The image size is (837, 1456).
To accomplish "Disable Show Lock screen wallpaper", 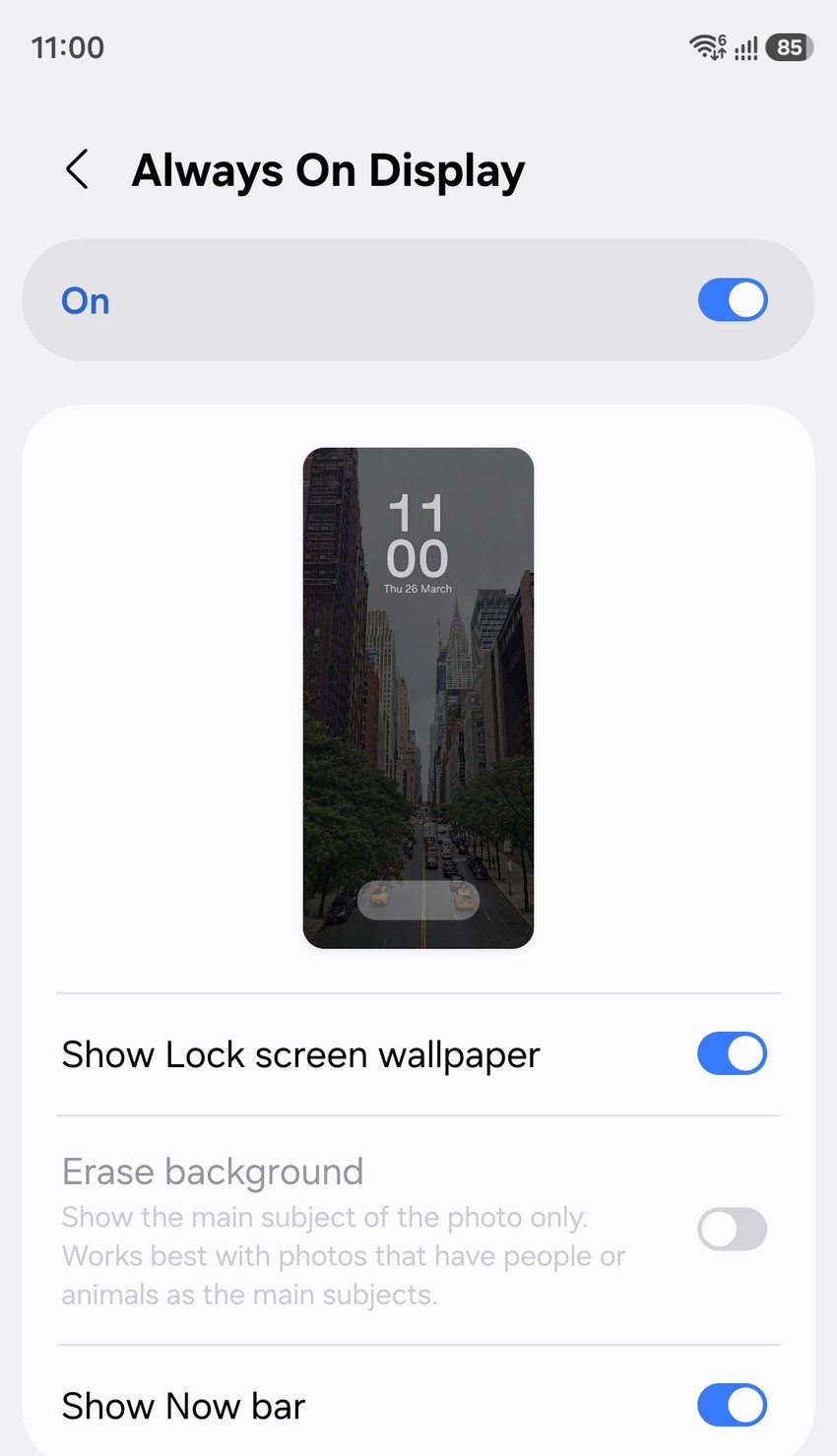I will point(732,1053).
